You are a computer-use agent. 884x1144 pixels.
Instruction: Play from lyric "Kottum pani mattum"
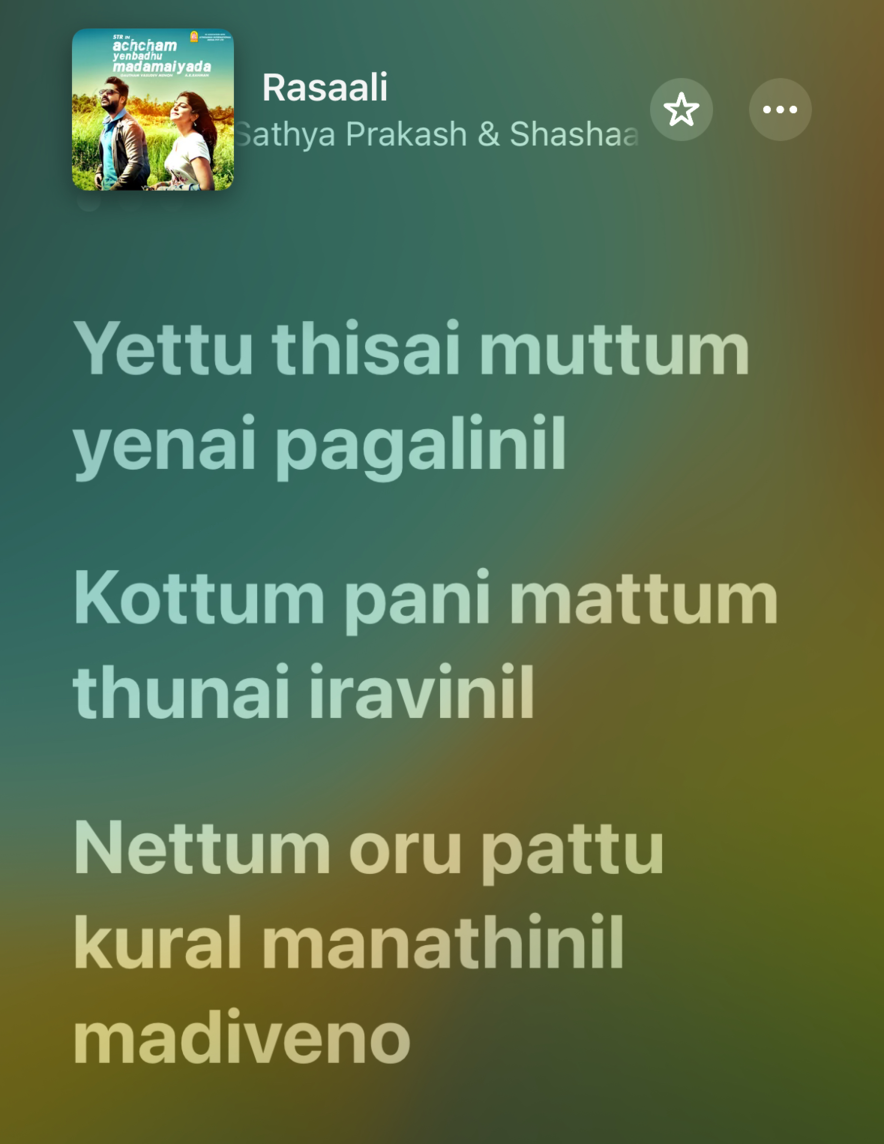tap(424, 596)
